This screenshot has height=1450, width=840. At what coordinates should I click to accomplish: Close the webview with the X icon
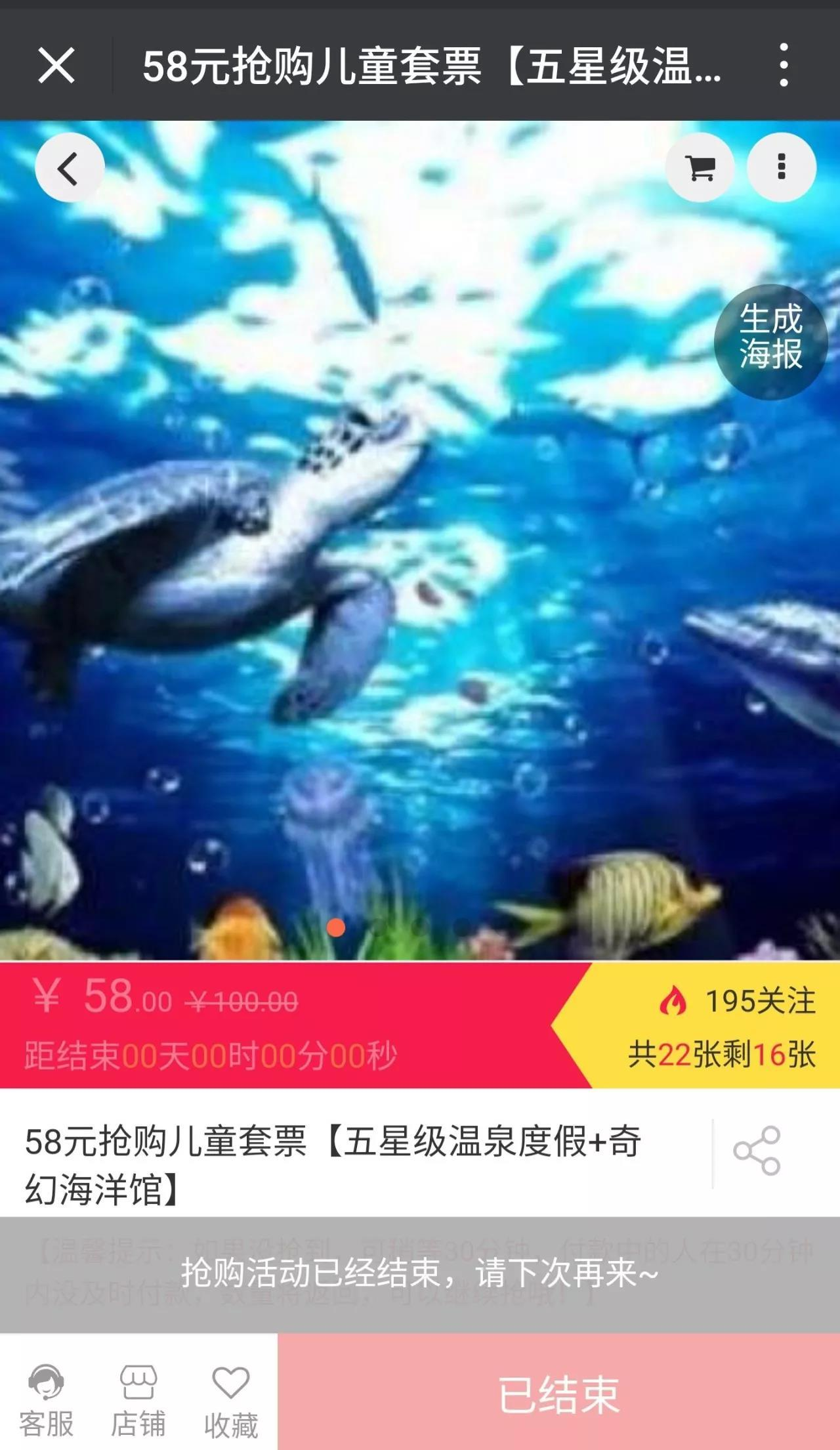click(x=56, y=66)
